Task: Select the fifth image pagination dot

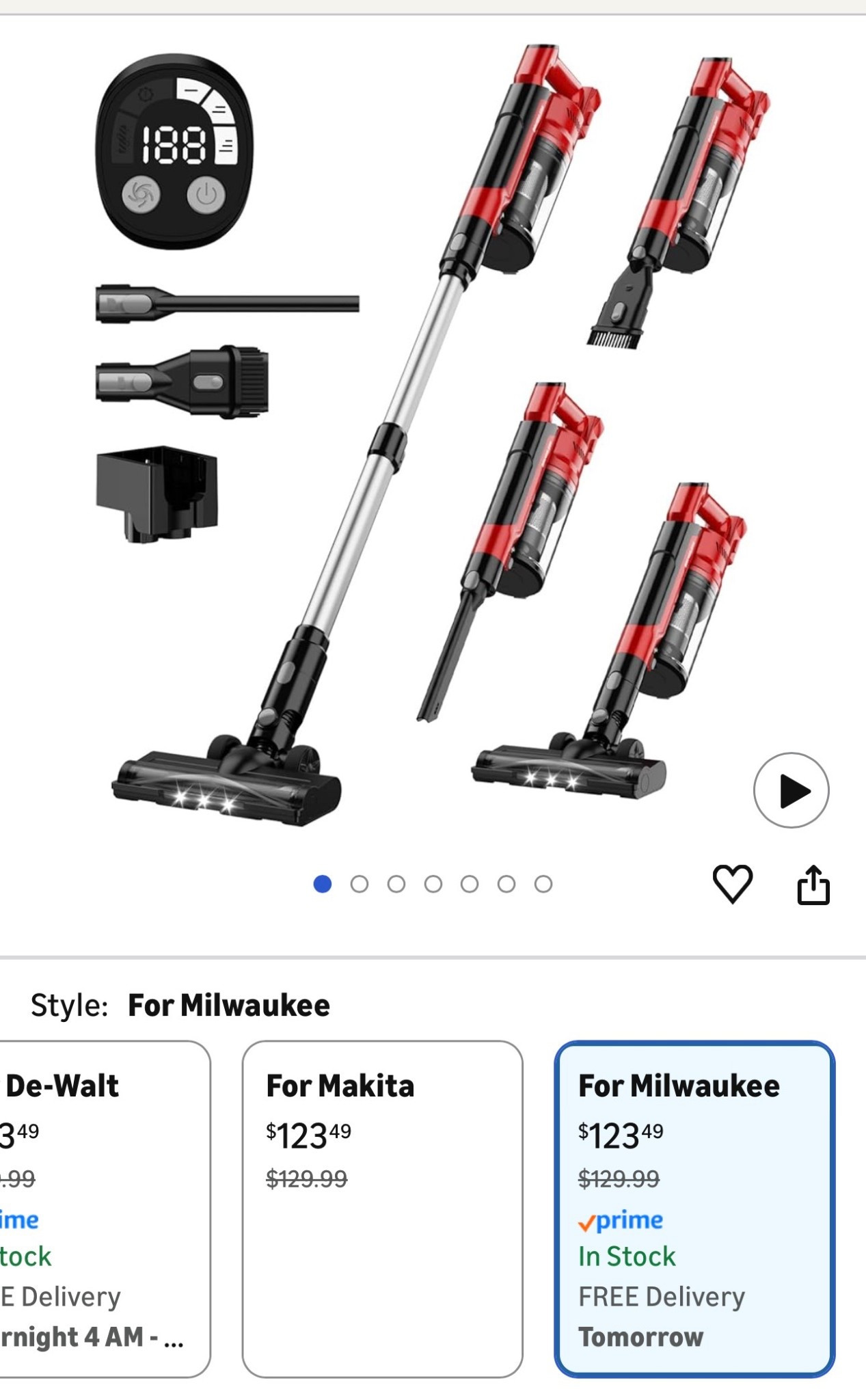Action: point(469,883)
